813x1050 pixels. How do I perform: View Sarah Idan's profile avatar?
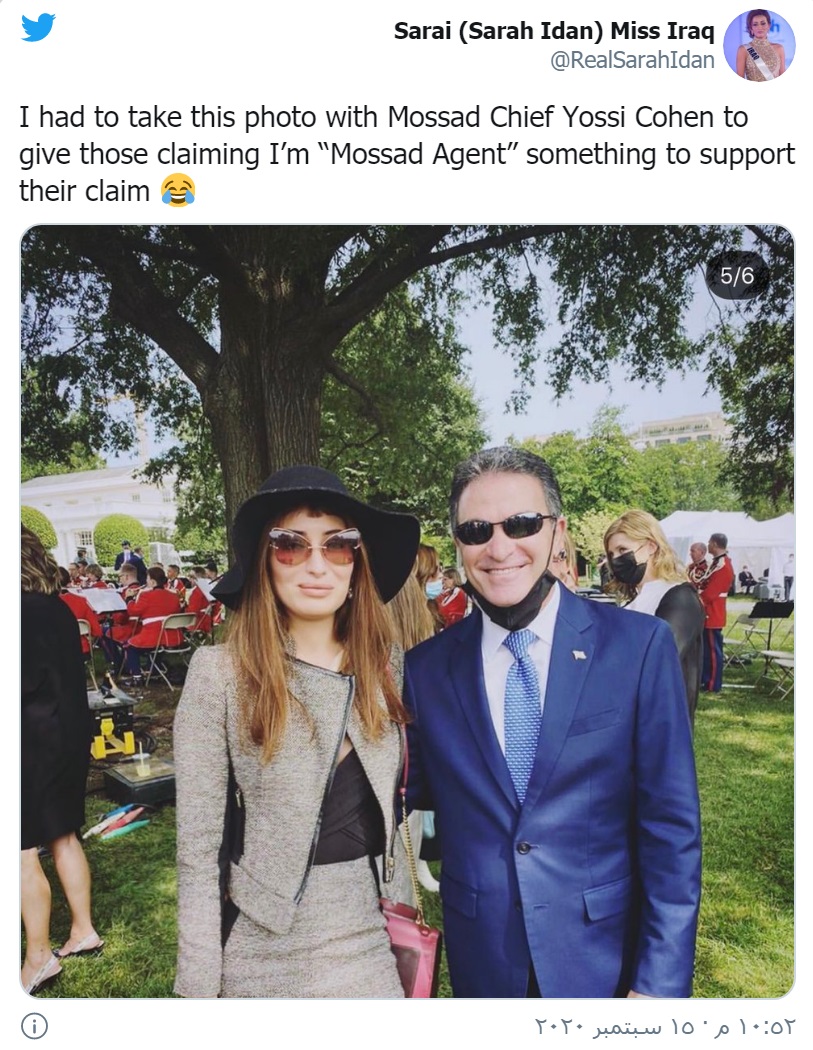[759, 45]
